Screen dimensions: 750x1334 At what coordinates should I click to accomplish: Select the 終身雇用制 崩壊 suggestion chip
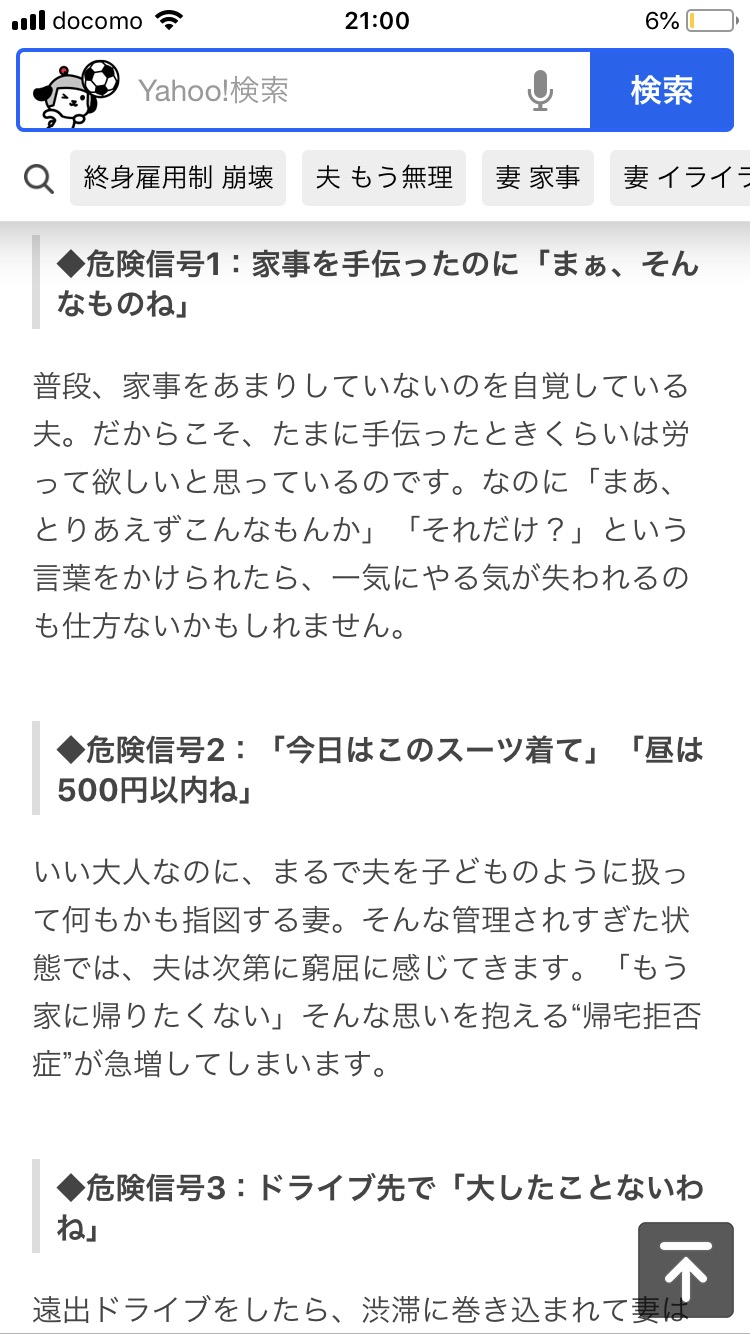tap(178, 178)
